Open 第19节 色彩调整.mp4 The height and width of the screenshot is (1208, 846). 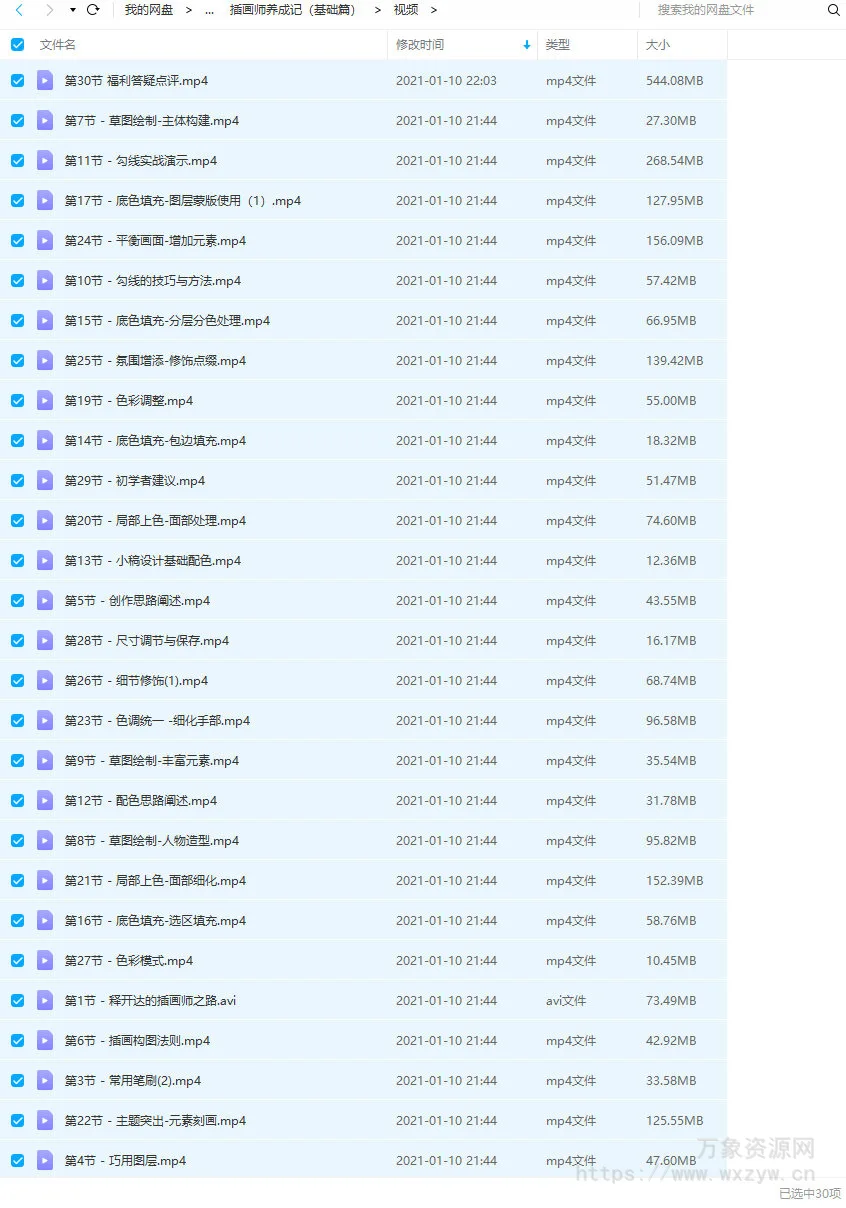(x=128, y=401)
